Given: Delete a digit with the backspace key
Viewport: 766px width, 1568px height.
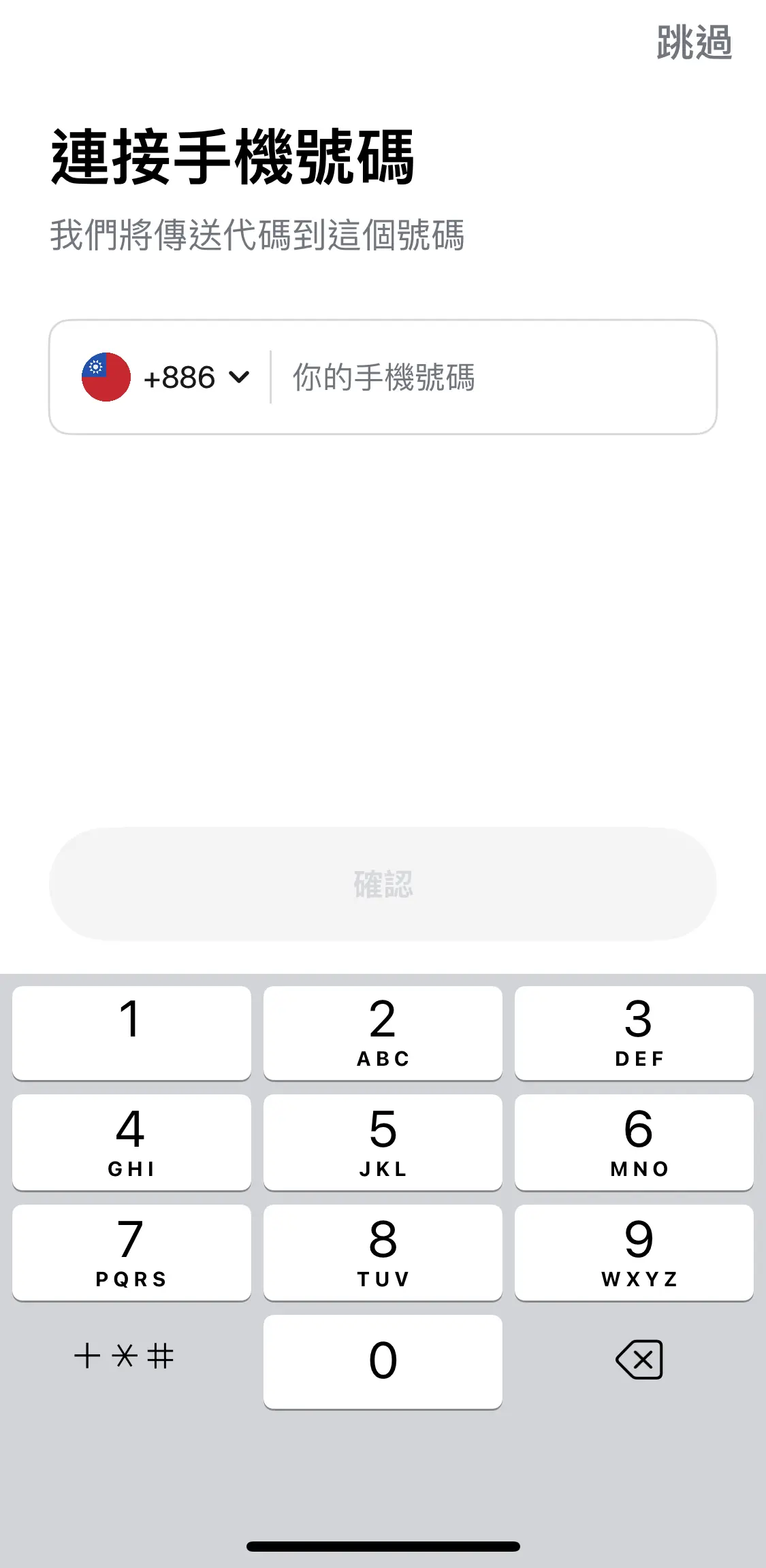Looking at the screenshot, I should click(639, 1360).
